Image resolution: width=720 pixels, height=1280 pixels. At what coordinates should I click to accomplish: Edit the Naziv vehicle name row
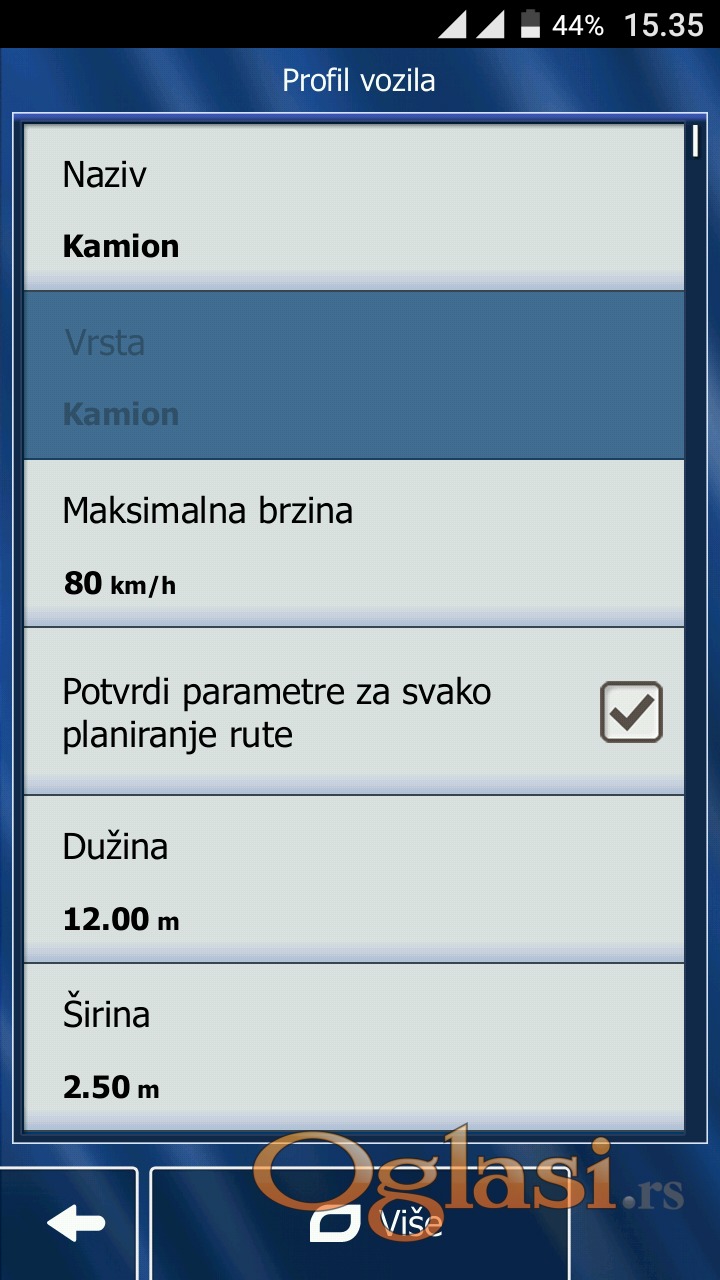click(353, 208)
